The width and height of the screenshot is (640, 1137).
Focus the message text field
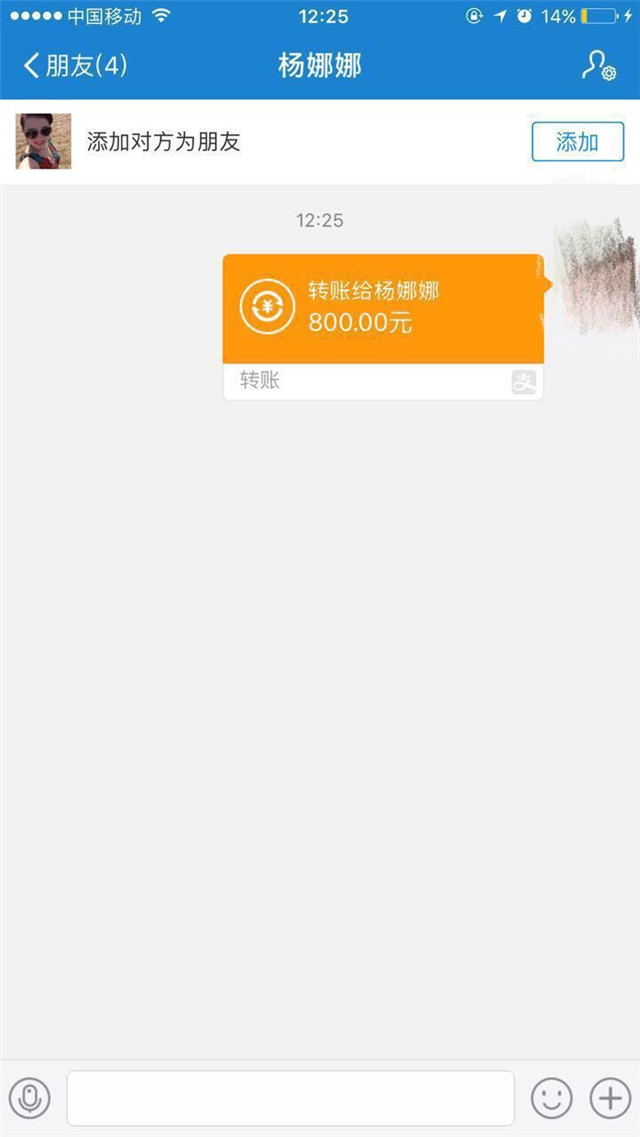point(290,1098)
